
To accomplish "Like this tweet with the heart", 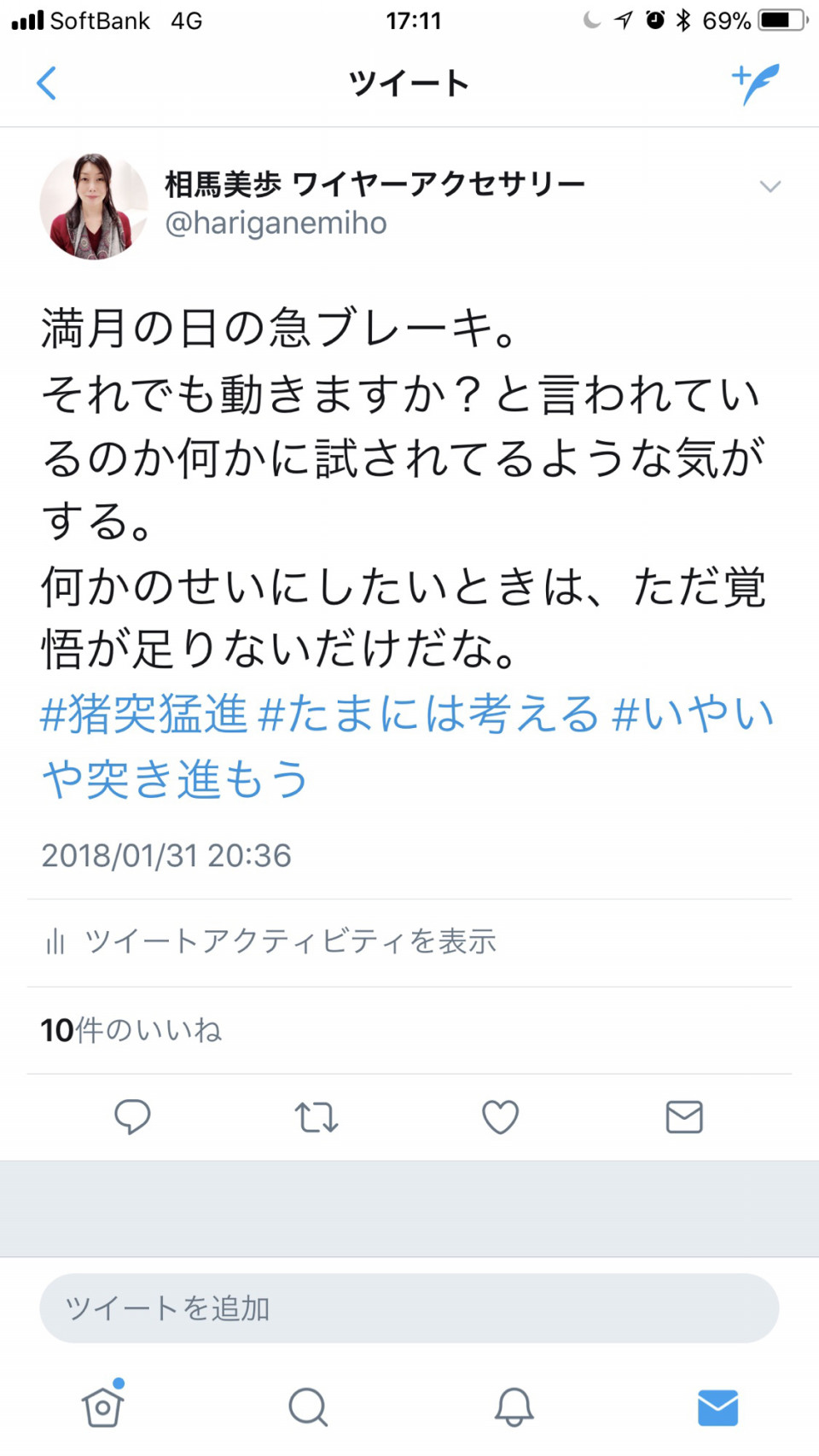I will coord(501,1116).
